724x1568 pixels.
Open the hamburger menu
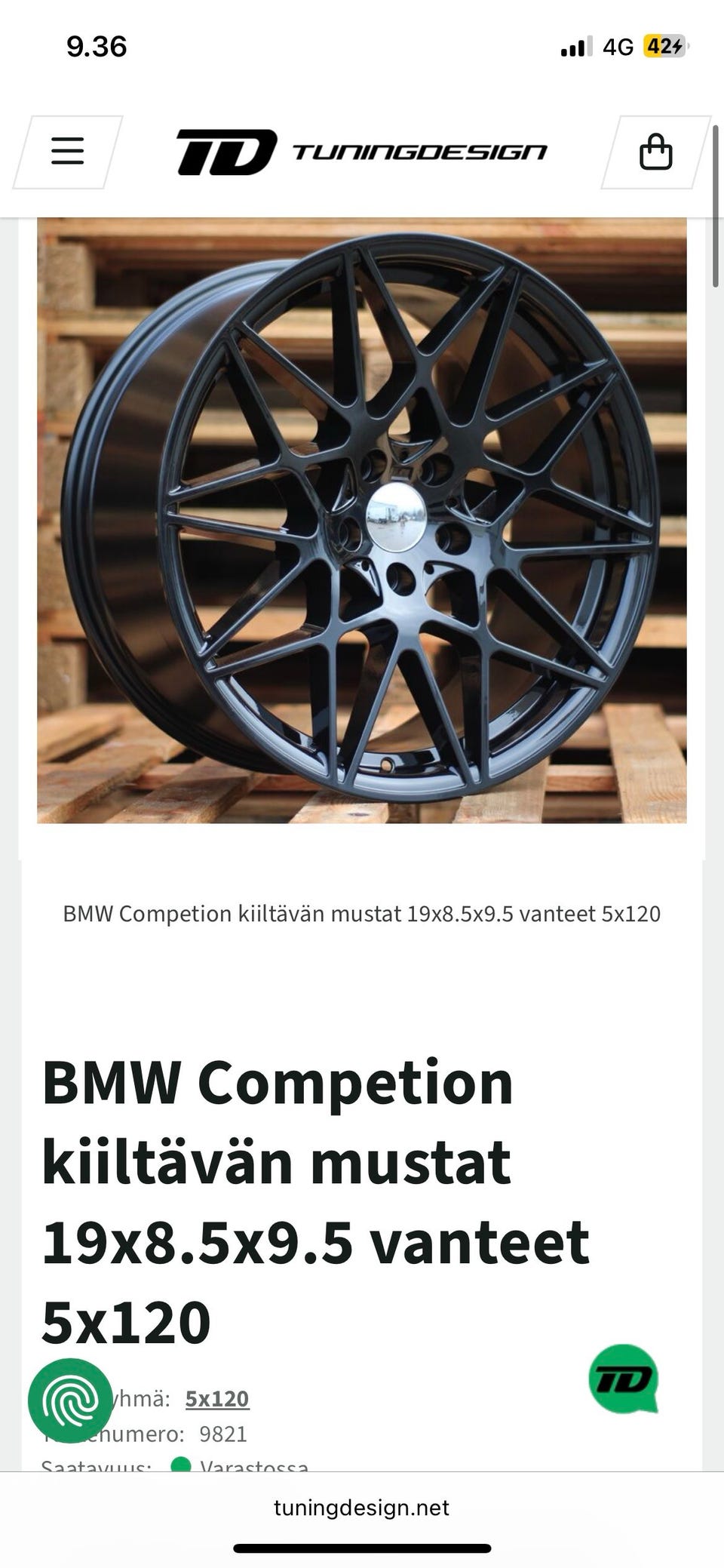(67, 152)
